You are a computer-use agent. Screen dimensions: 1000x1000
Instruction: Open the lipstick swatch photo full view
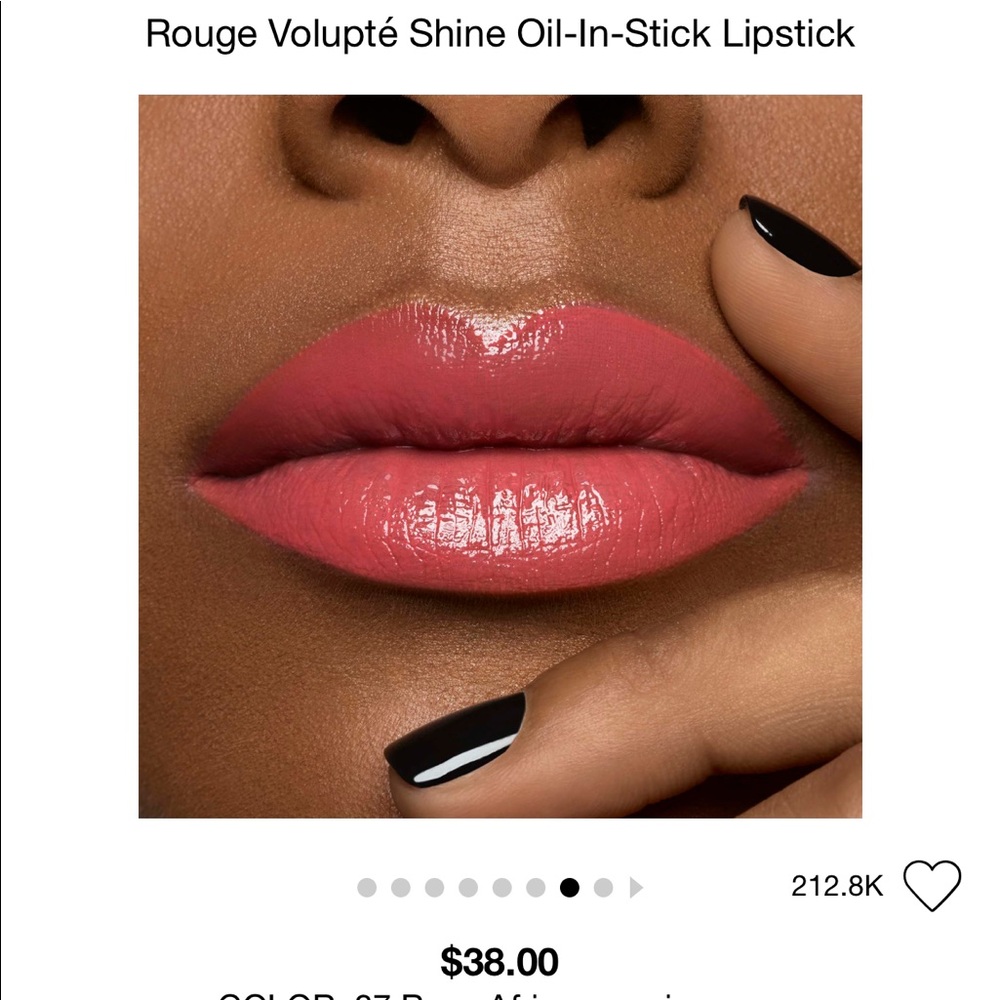tap(500, 456)
